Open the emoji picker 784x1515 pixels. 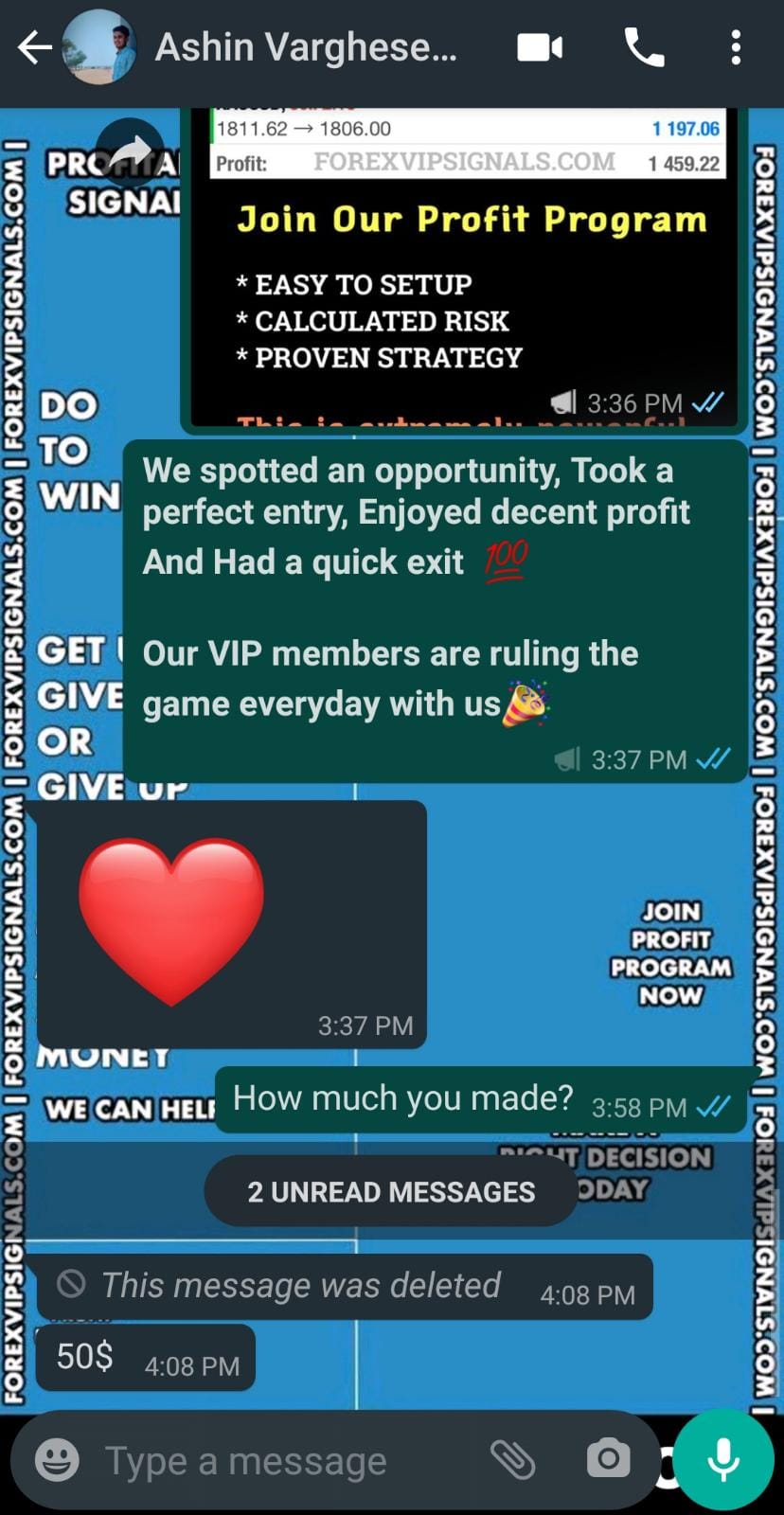click(x=57, y=1459)
